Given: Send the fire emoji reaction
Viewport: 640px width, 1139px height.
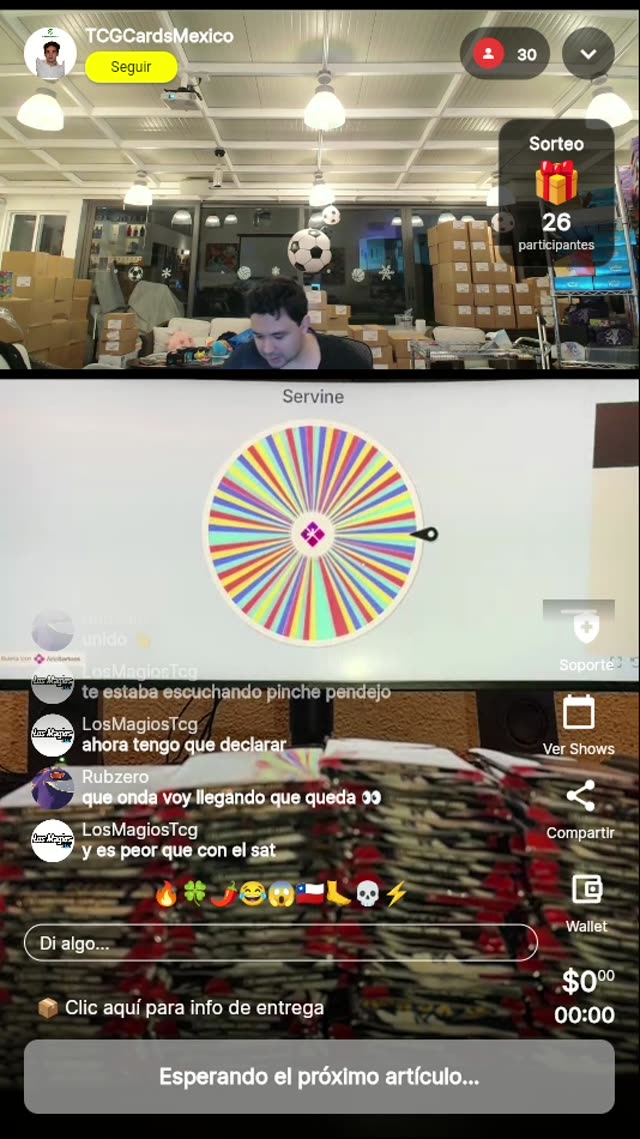Looking at the screenshot, I should [x=166, y=894].
